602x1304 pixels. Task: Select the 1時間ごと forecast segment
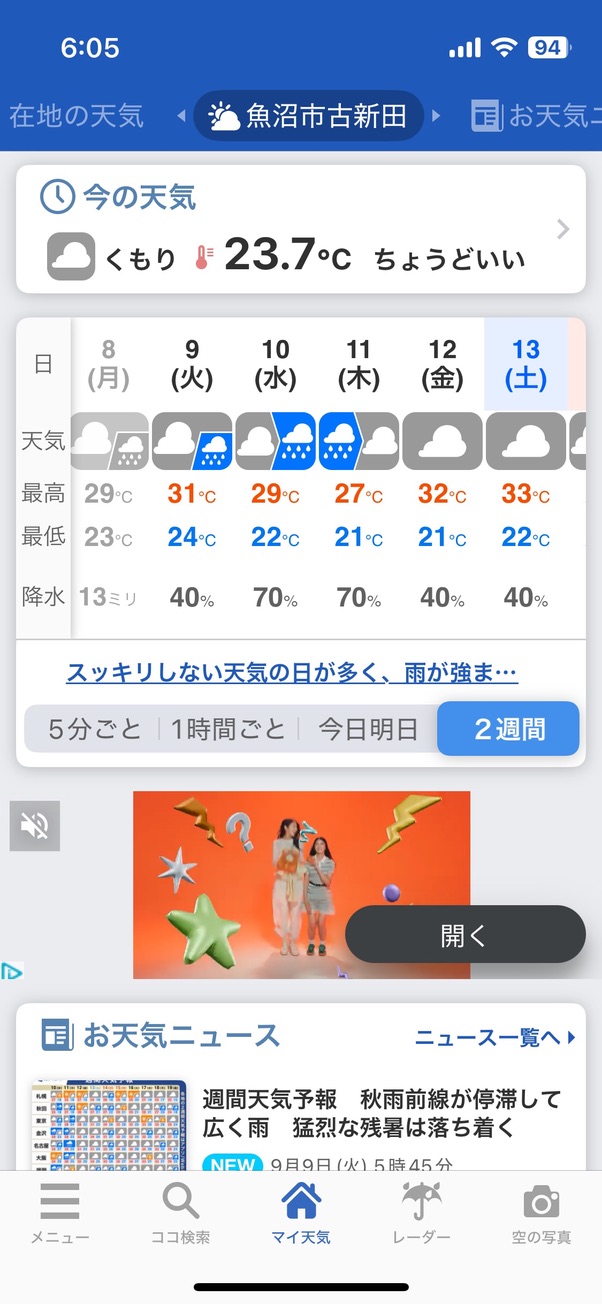[x=228, y=729]
